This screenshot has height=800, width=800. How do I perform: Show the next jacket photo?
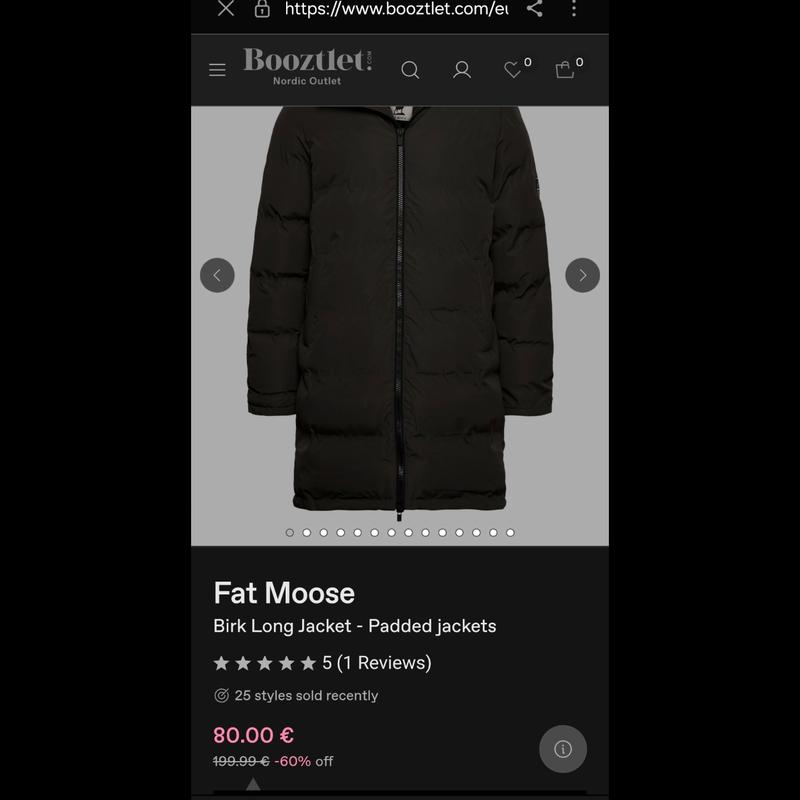583,275
